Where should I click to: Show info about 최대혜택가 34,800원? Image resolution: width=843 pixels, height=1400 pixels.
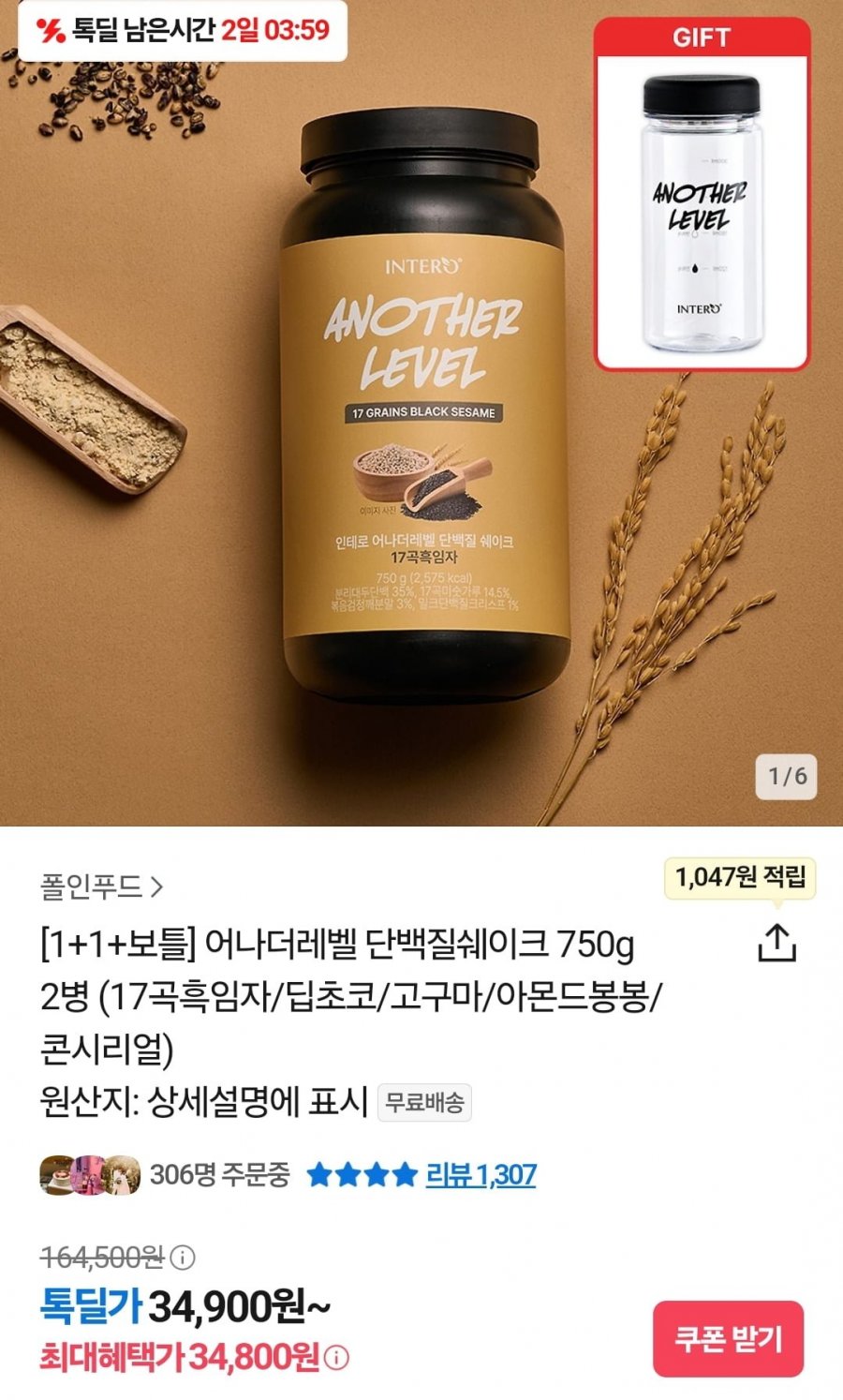[337, 1357]
